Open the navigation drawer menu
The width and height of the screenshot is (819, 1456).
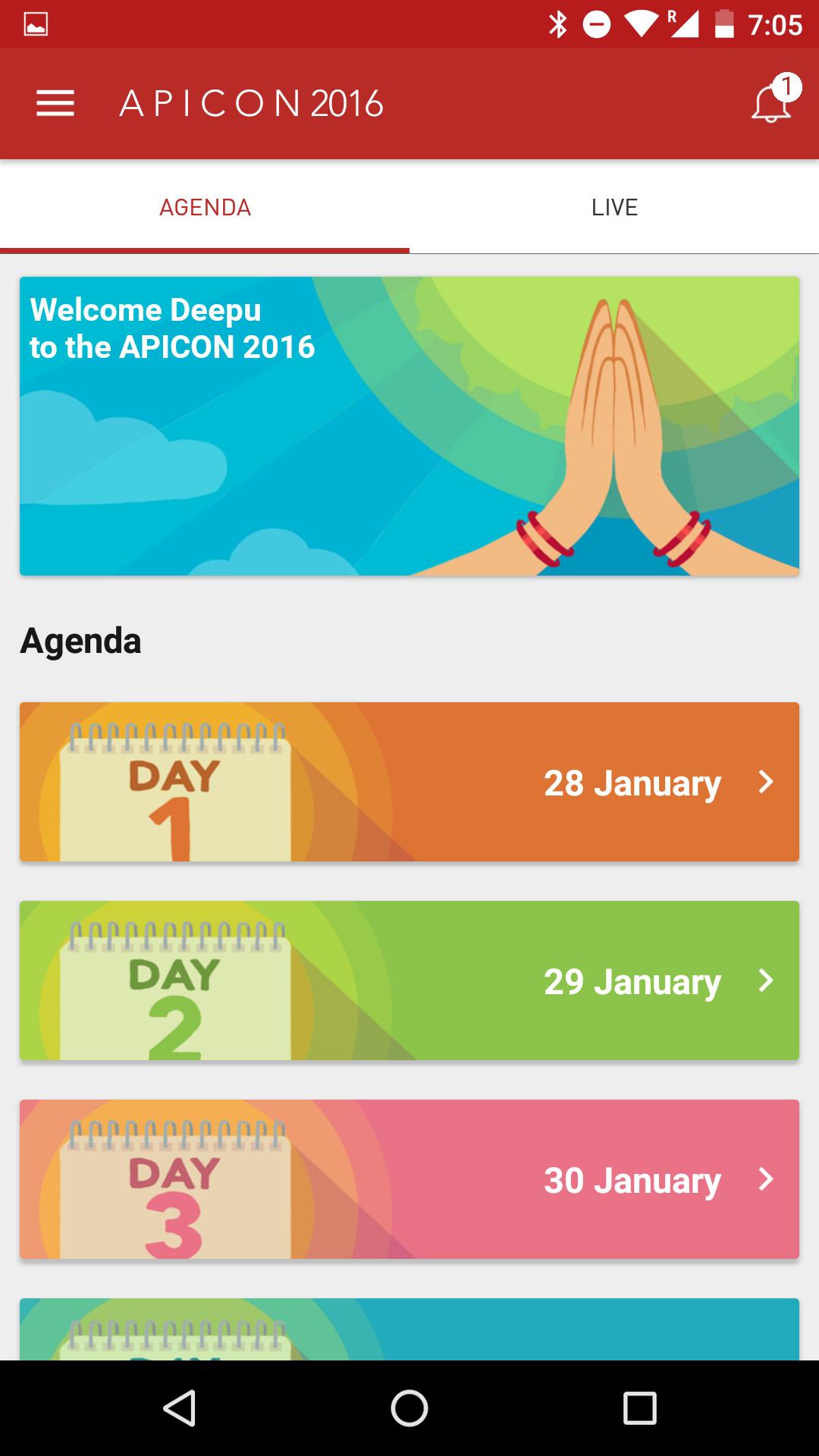pos(54,103)
